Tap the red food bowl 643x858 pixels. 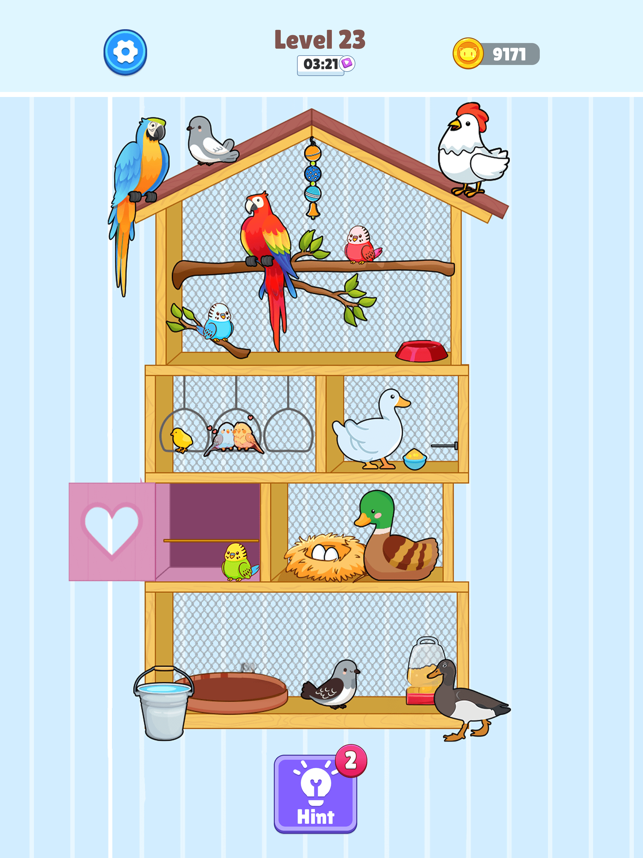pyautogui.click(x=421, y=351)
